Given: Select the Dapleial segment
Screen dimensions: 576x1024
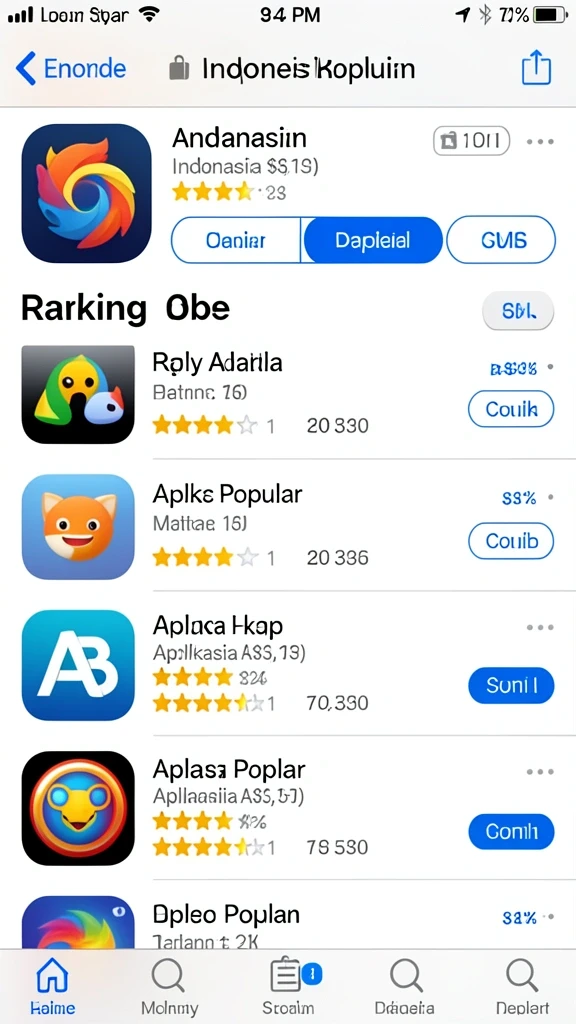Looking at the screenshot, I should pos(372,240).
